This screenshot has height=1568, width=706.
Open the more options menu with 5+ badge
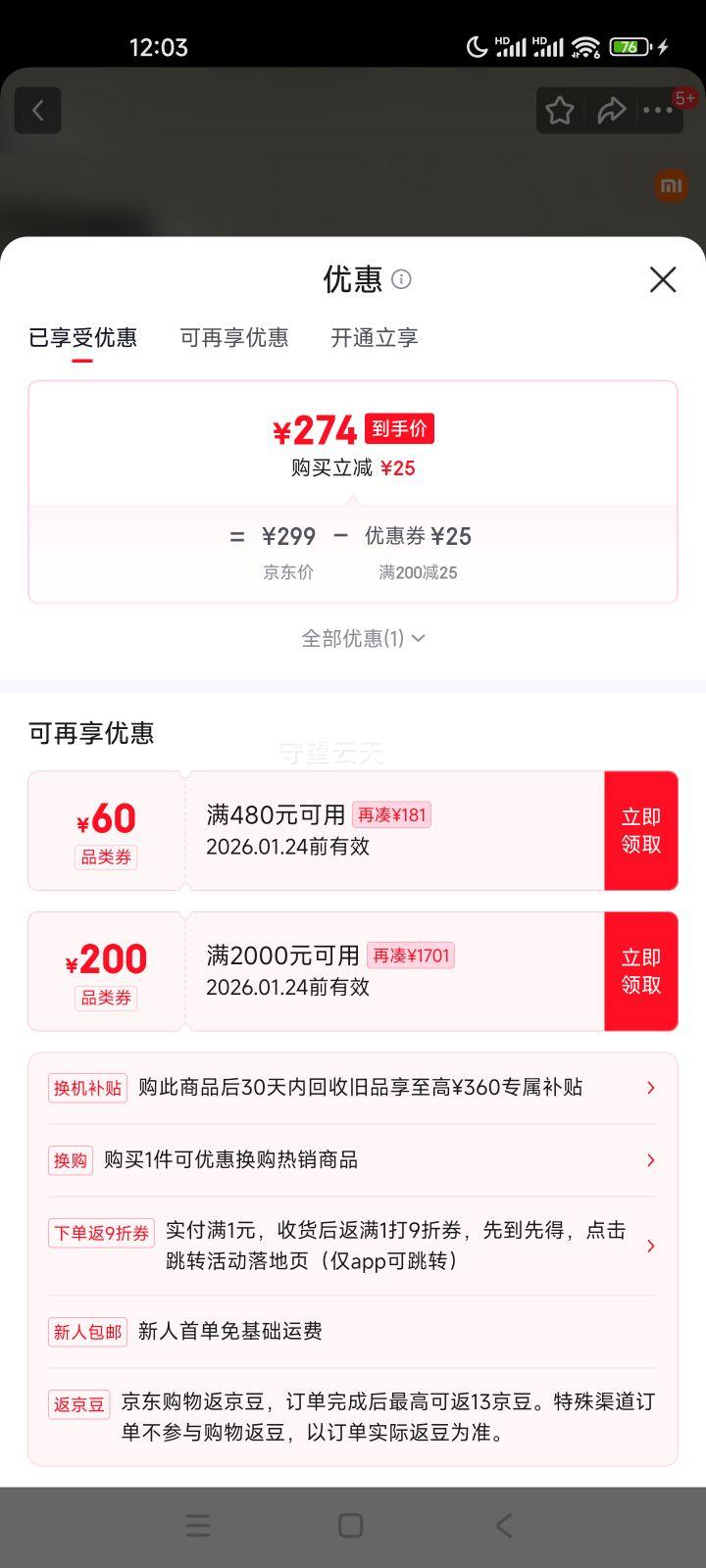[x=658, y=111]
